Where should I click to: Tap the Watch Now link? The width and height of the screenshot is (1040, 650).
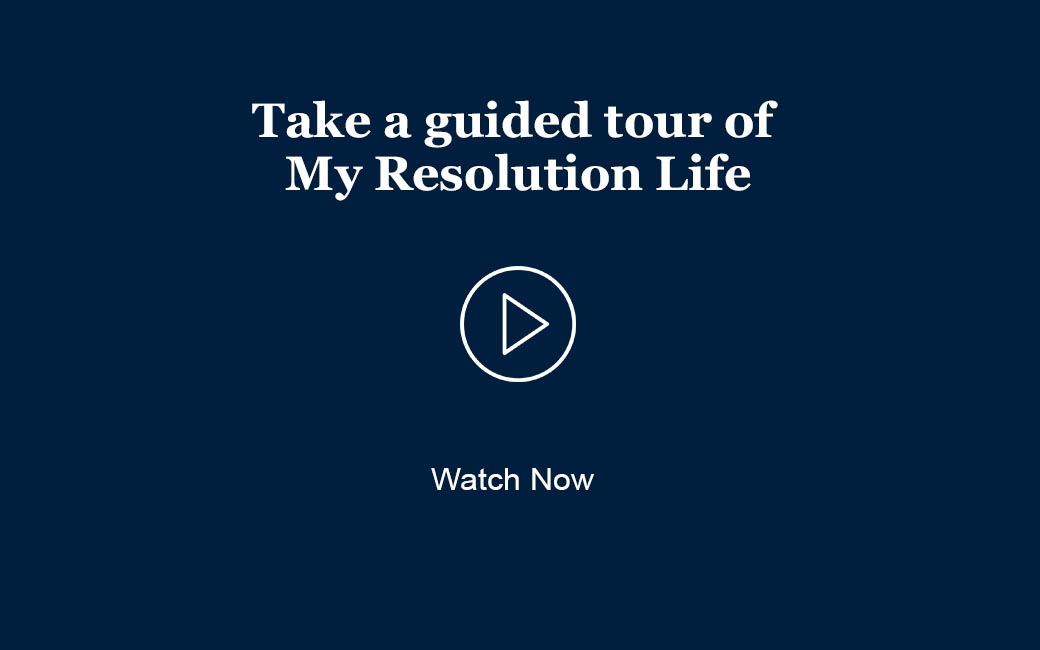click(x=512, y=479)
